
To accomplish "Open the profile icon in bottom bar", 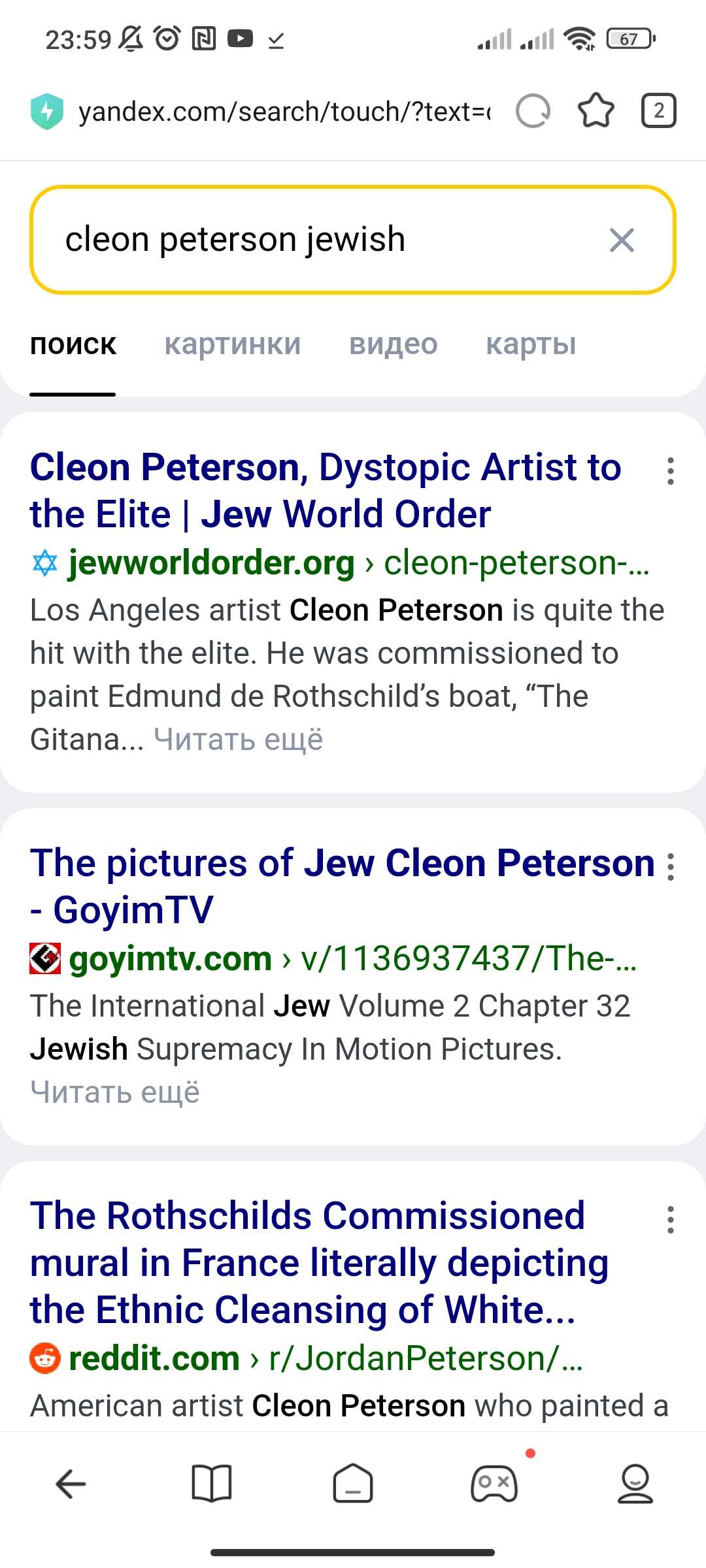I will (x=635, y=1484).
